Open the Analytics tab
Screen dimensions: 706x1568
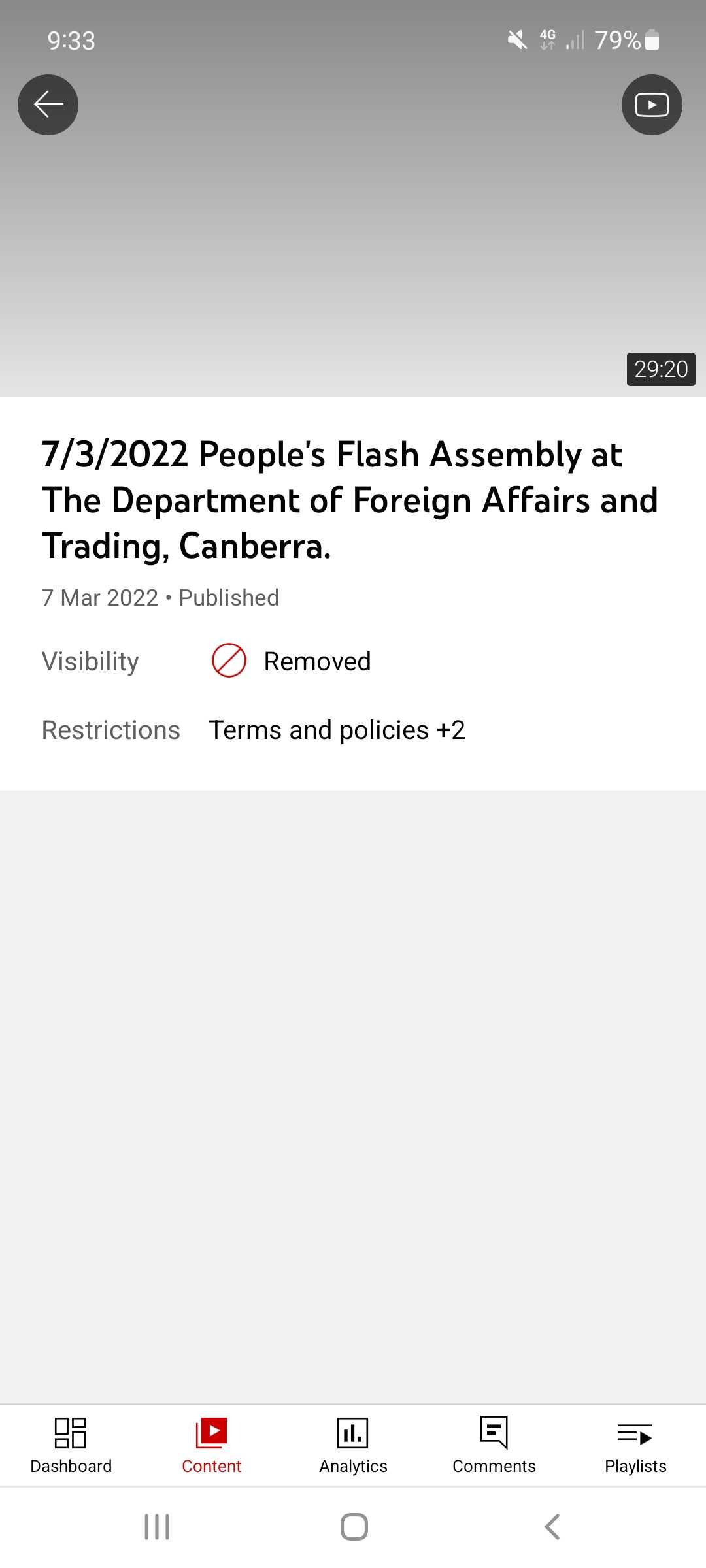pos(353,1445)
